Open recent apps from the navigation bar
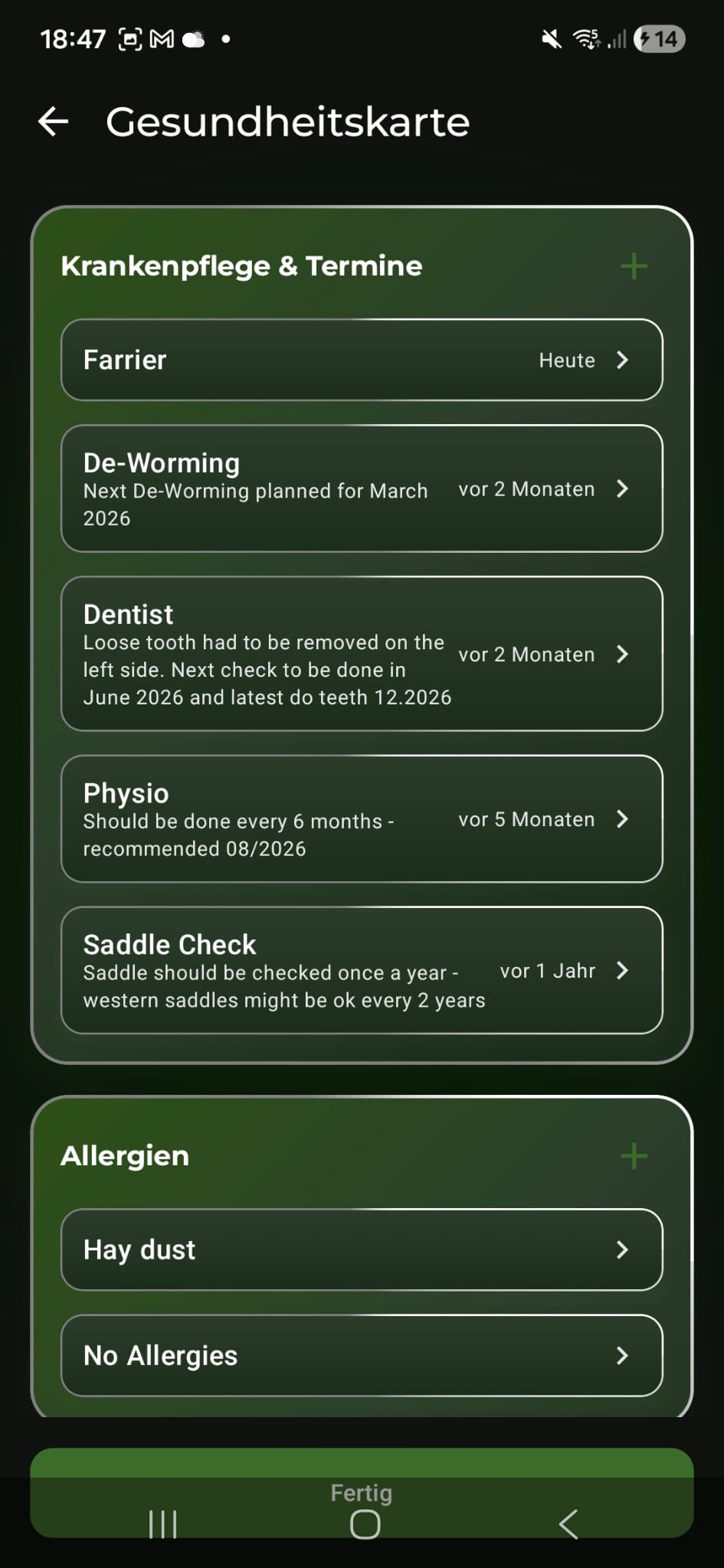The height and width of the screenshot is (1568, 724). pos(162,1524)
